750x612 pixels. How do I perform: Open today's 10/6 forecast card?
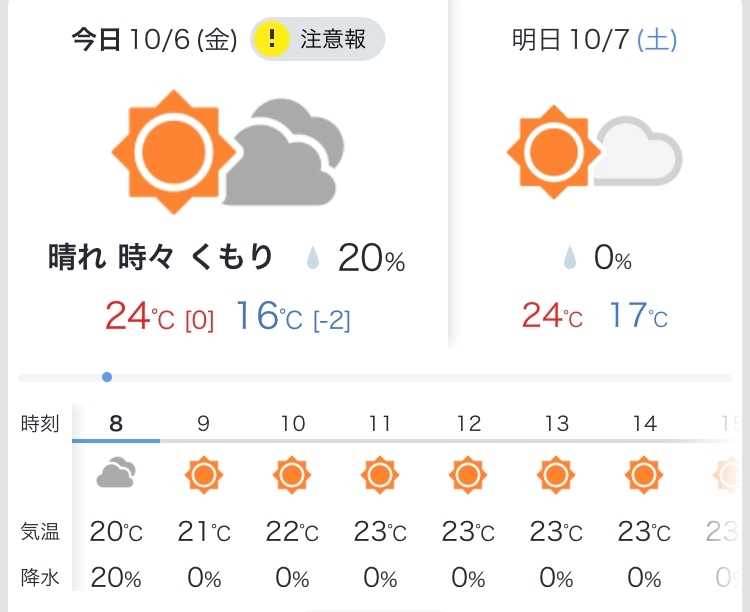pyautogui.click(x=228, y=175)
